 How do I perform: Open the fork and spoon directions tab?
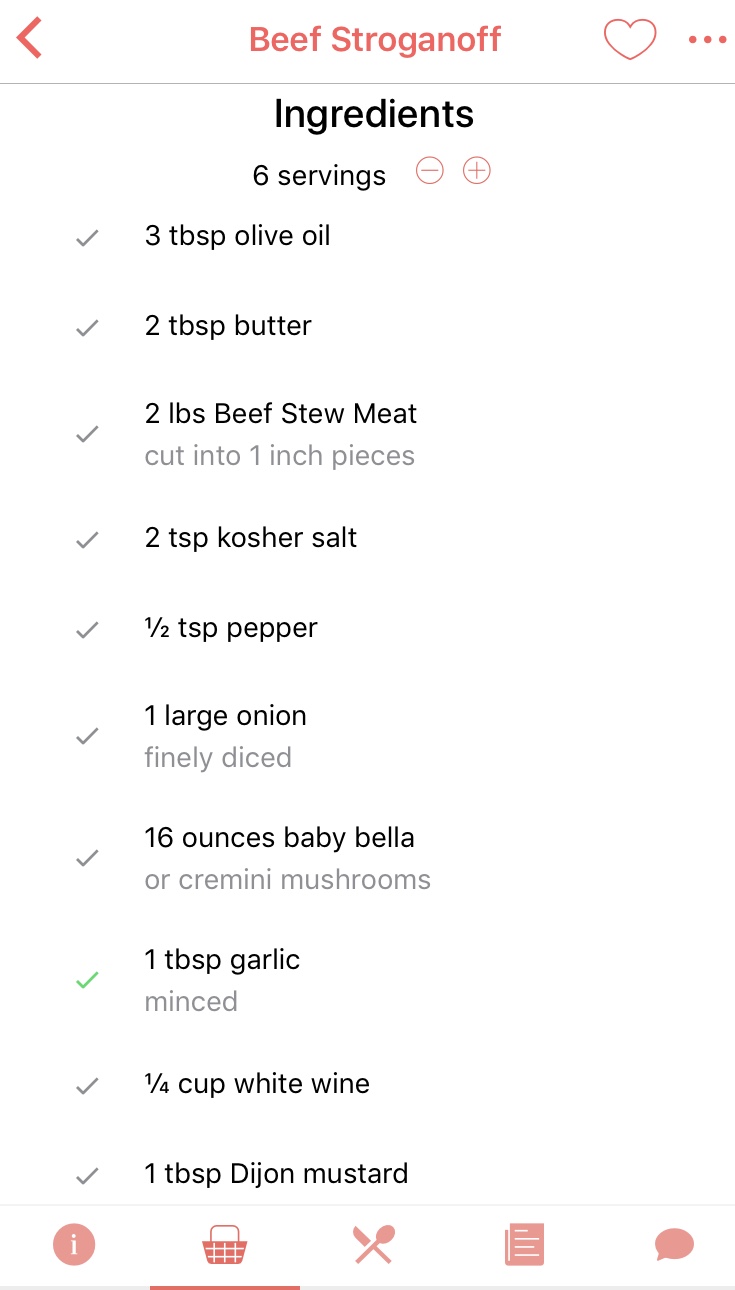point(374,1246)
